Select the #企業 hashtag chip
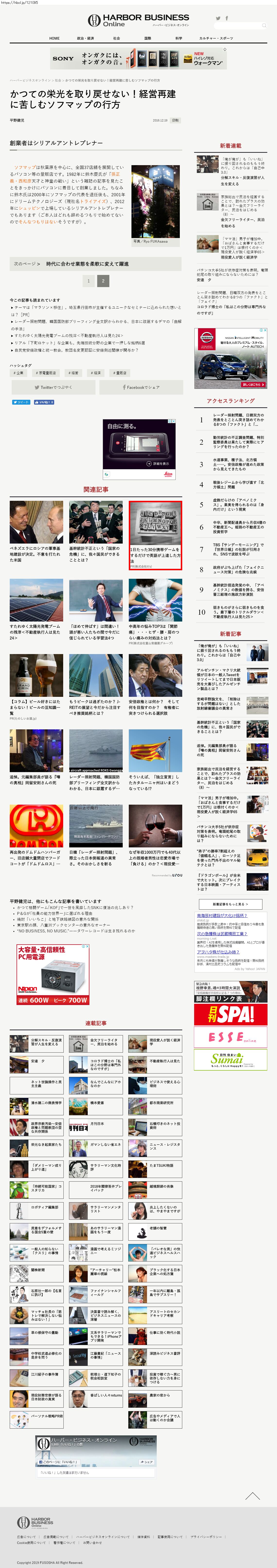The height and width of the screenshot is (1568, 277). [19, 373]
